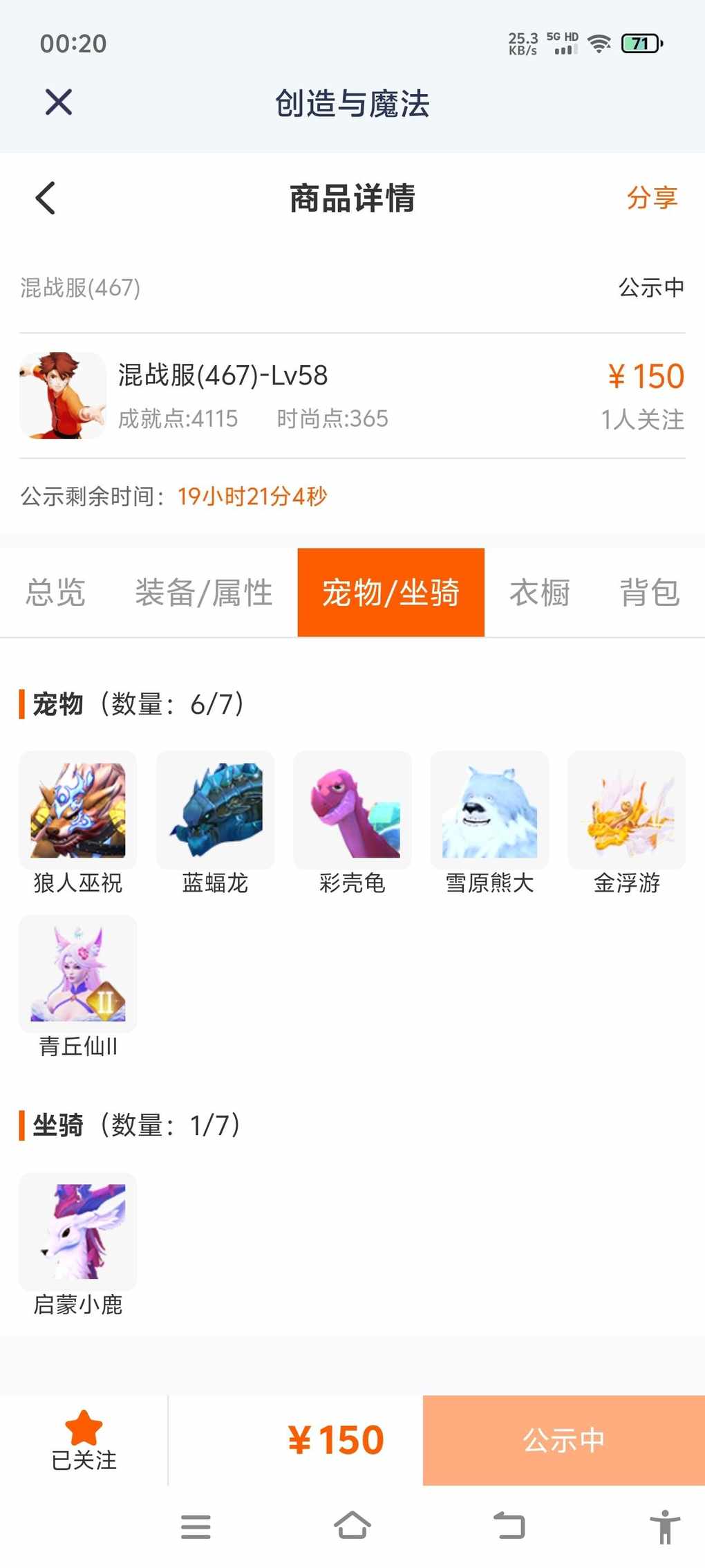Open the system recent apps menu
Viewport: 705px width, 1568px height.
point(196,1526)
